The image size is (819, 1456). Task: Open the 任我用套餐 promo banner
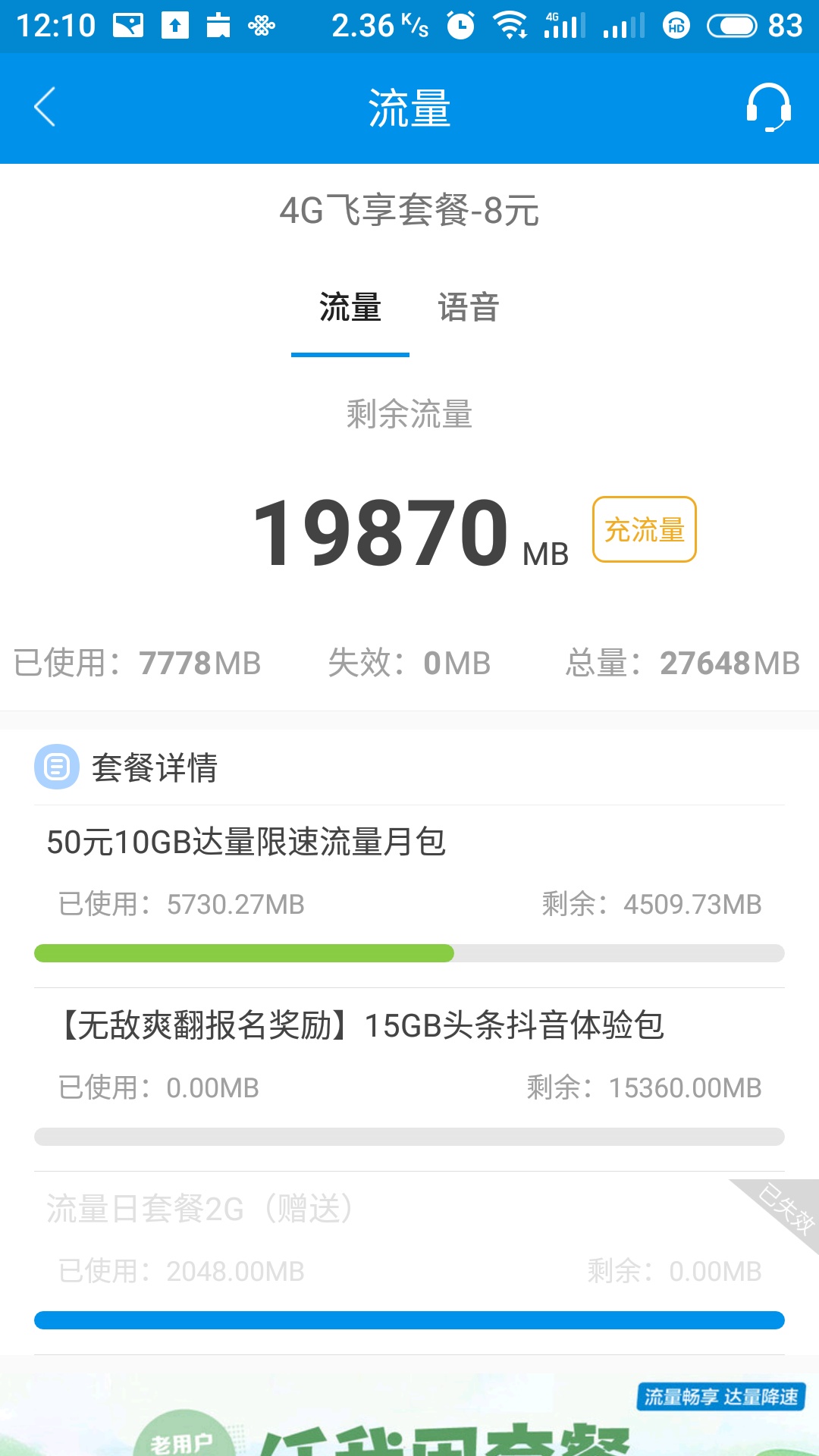[409, 1414]
